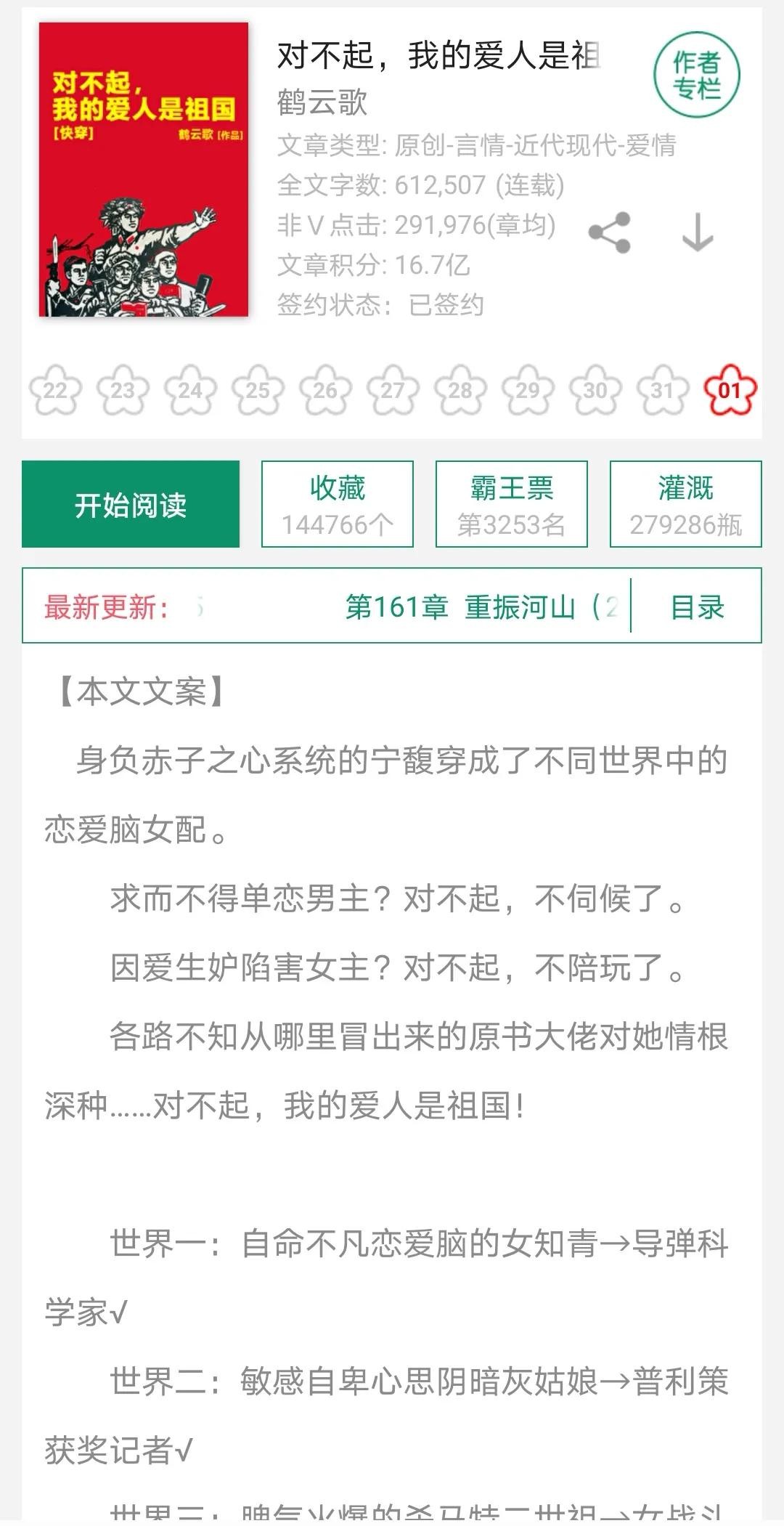Screen dimensions: 784x1526
Task: Tap the 灌溉 button
Action: (685, 504)
